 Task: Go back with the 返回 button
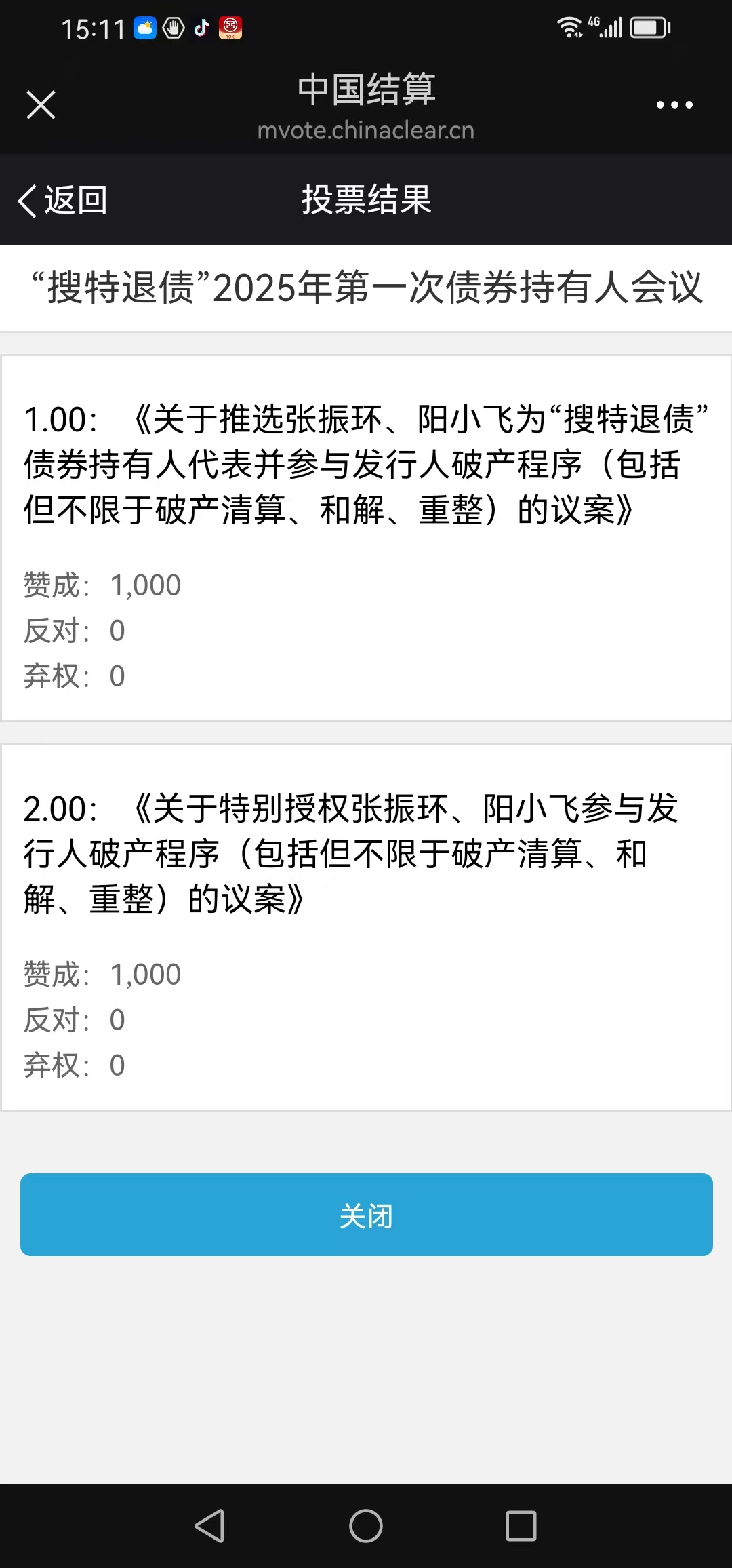(x=62, y=201)
